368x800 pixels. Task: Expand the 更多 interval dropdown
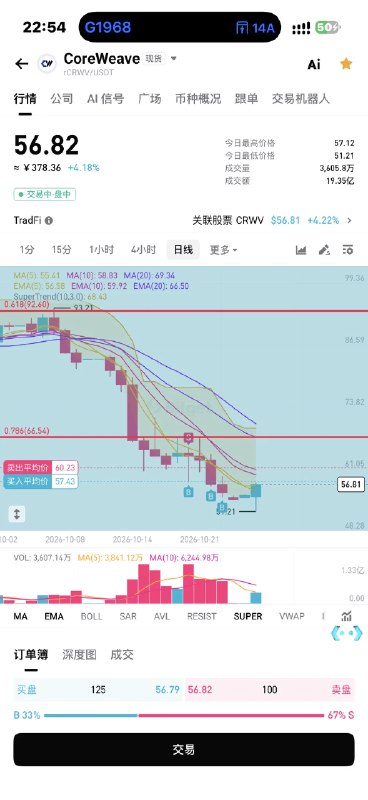[x=224, y=249]
